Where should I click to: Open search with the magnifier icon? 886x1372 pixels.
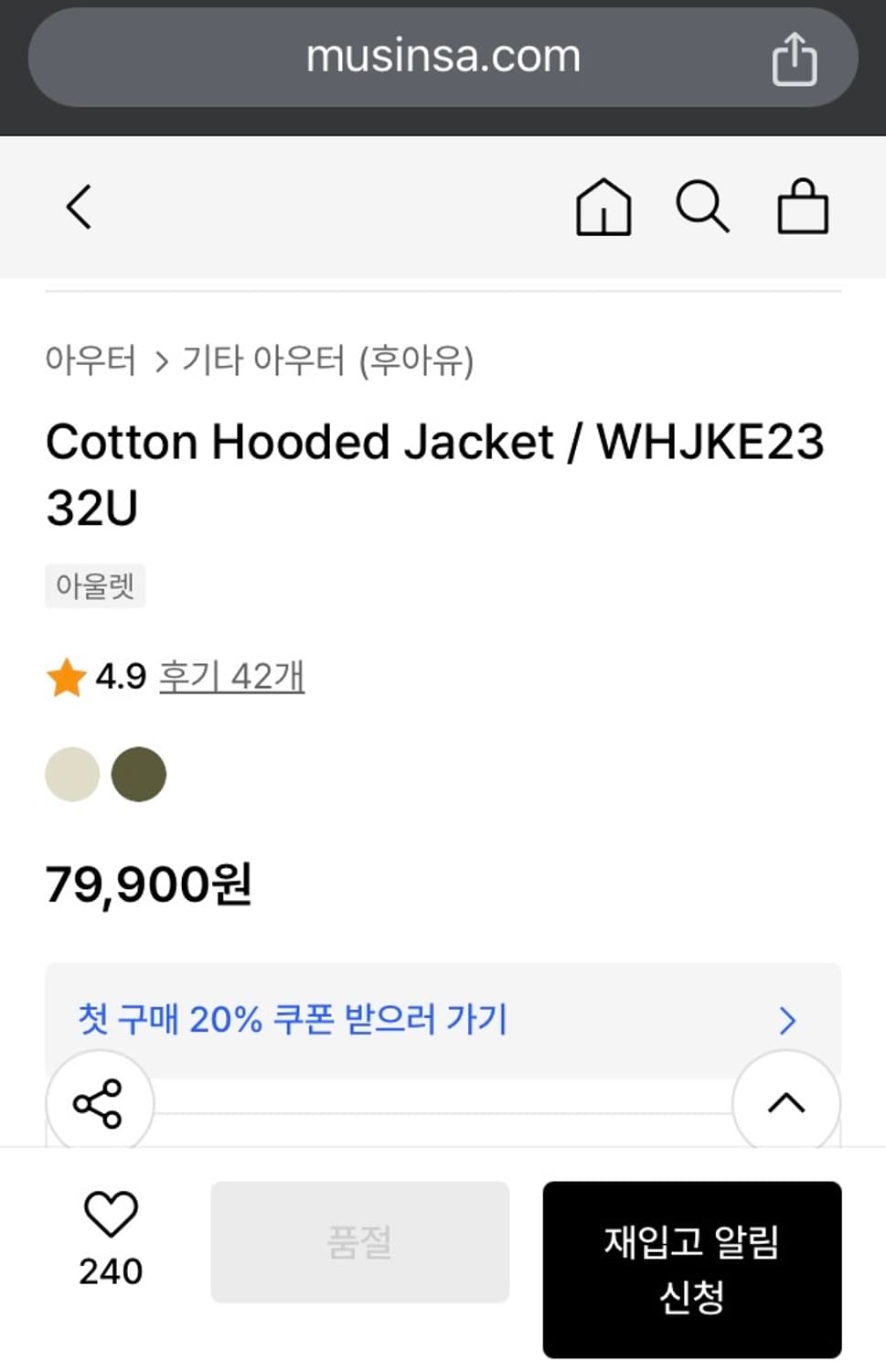pos(702,207)
